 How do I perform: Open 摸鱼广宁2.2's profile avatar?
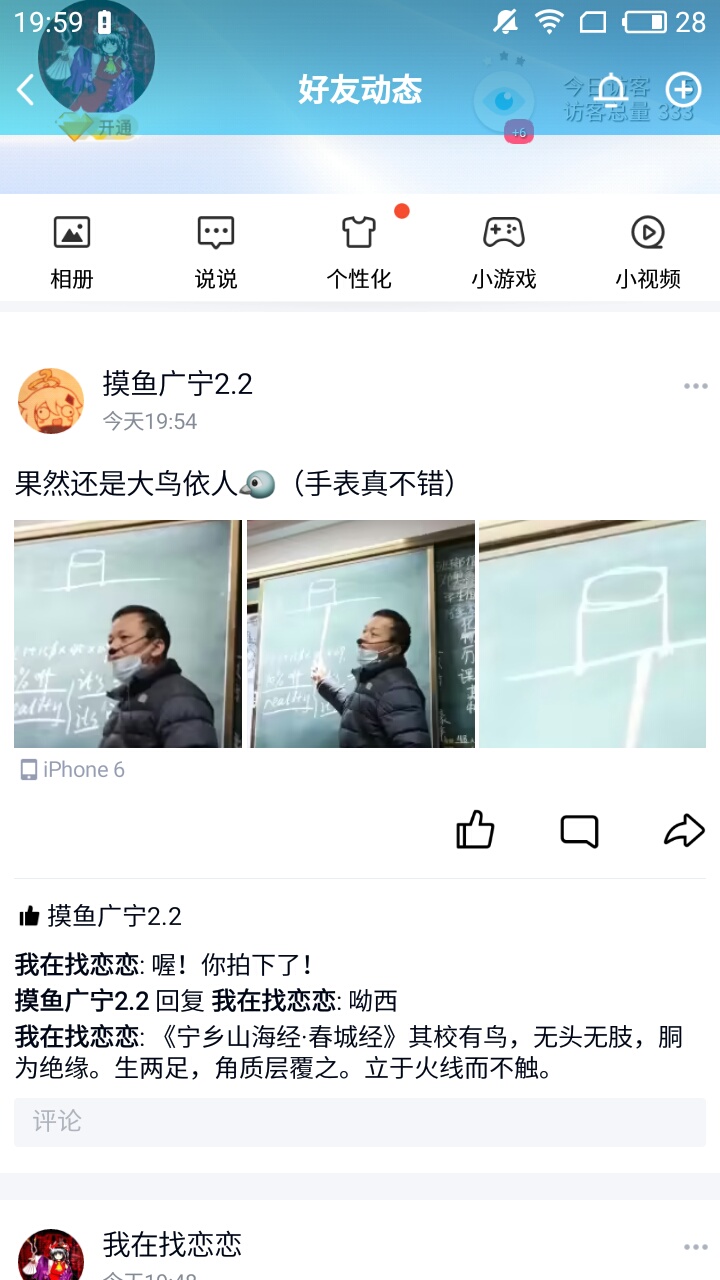51,401
